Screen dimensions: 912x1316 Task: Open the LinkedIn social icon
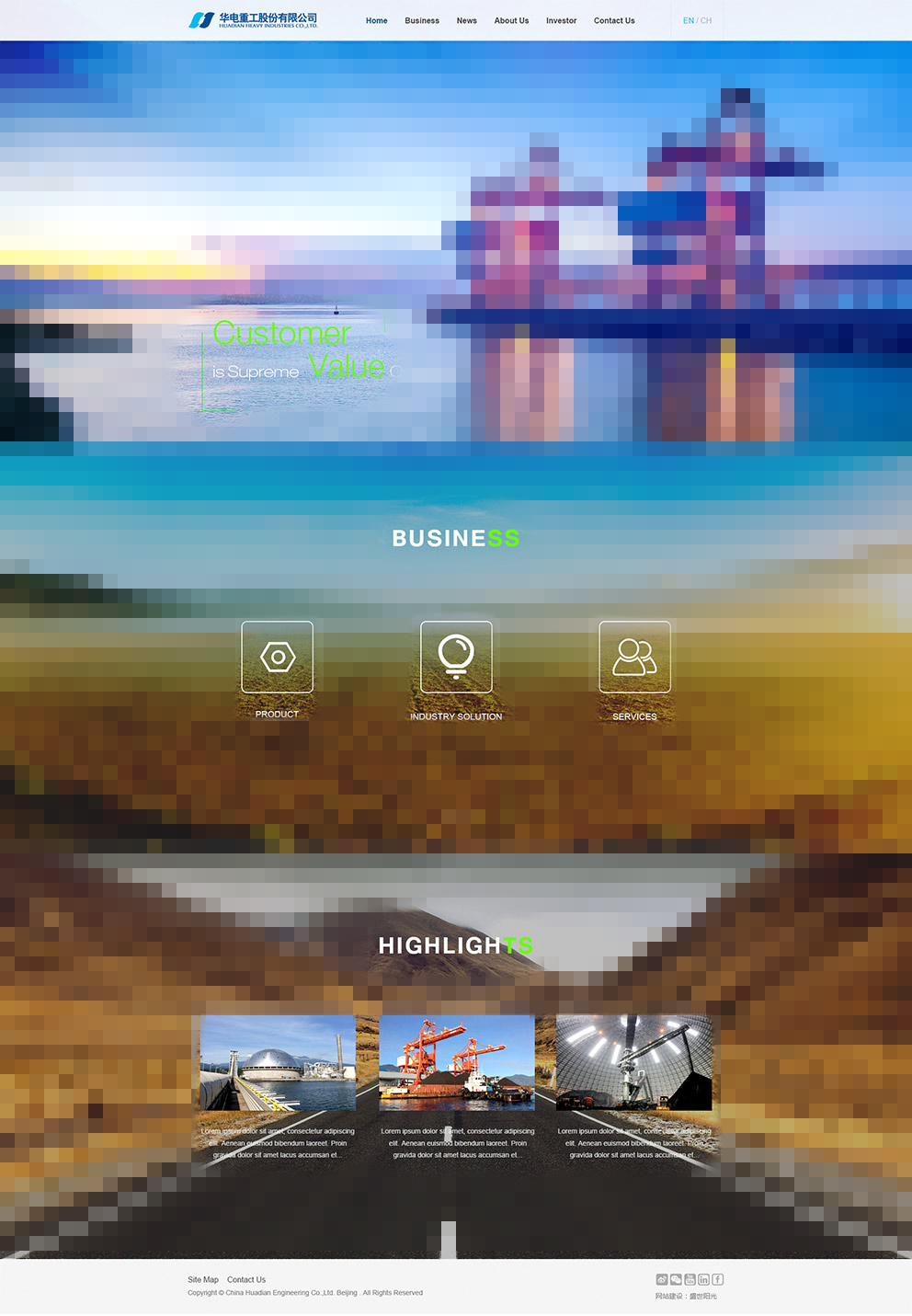[x=703, y=1279]
